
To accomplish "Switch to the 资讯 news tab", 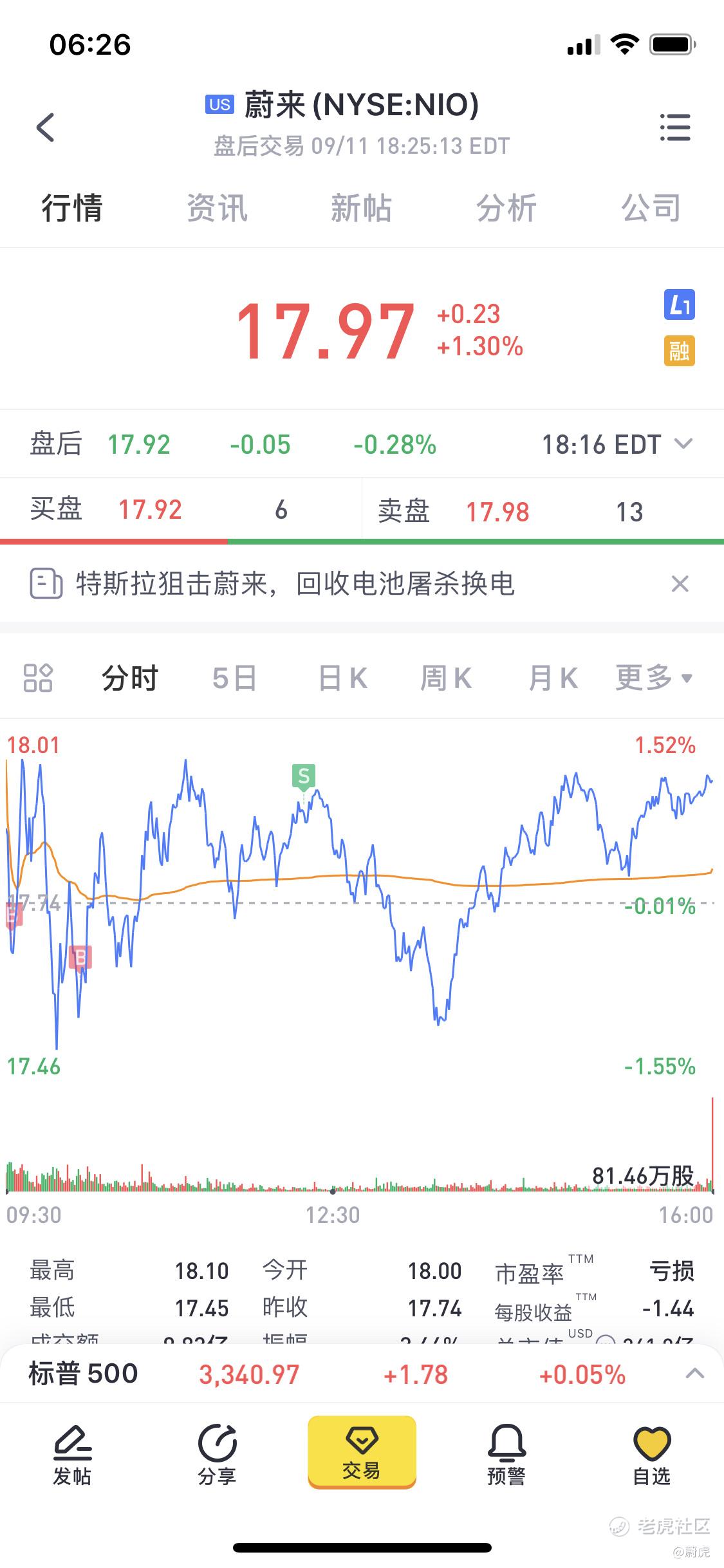I will 217,209.
